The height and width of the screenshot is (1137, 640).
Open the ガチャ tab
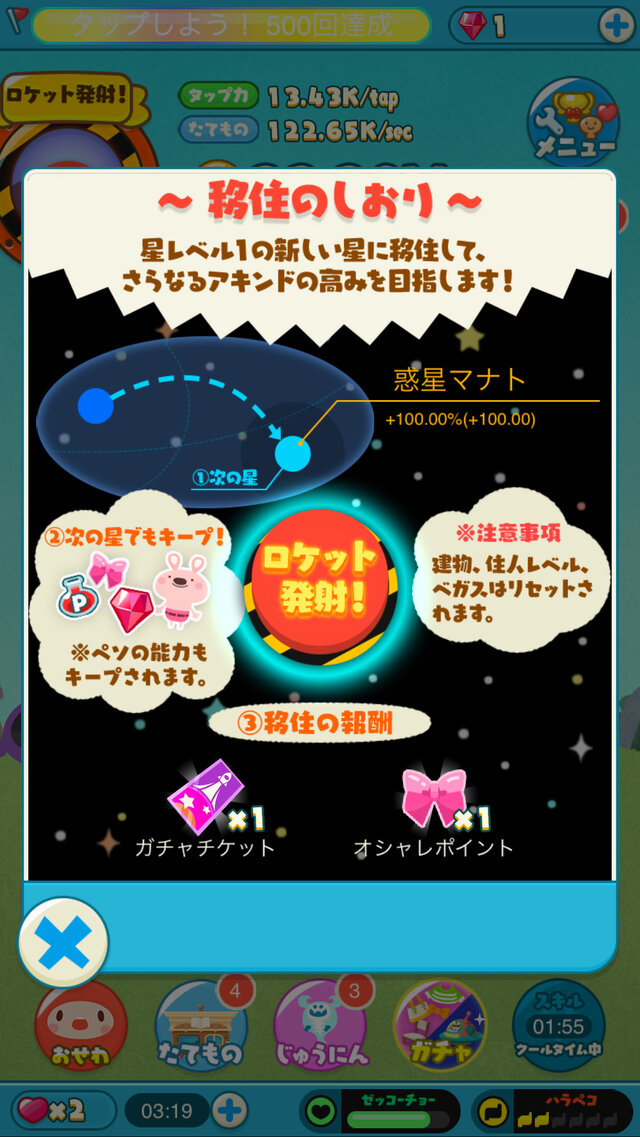pyautogui.click(x=440, y=1027)
